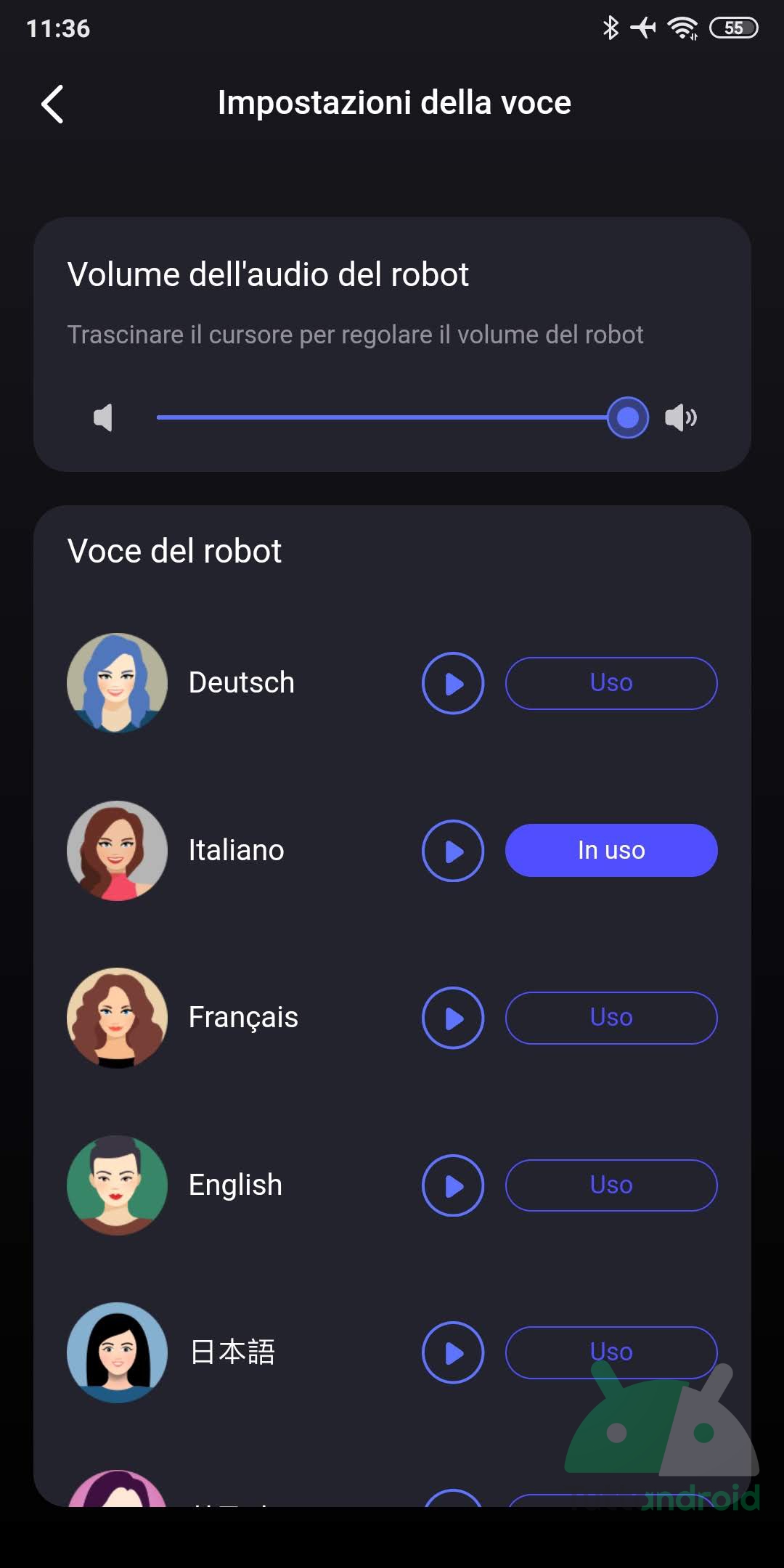784x1568 pixels.
Task: Switch robot voice to English
Action: pyautogui.click(x=611, y=1185)
